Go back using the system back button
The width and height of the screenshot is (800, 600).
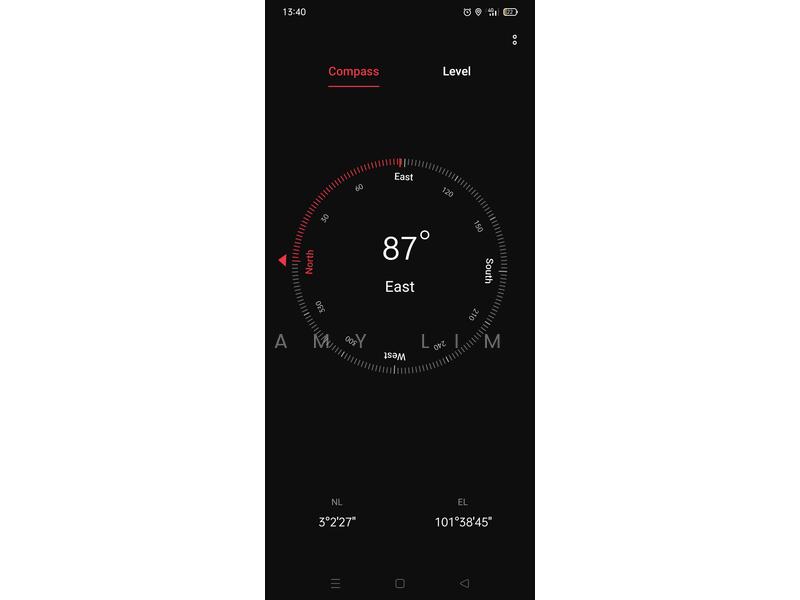464,583
